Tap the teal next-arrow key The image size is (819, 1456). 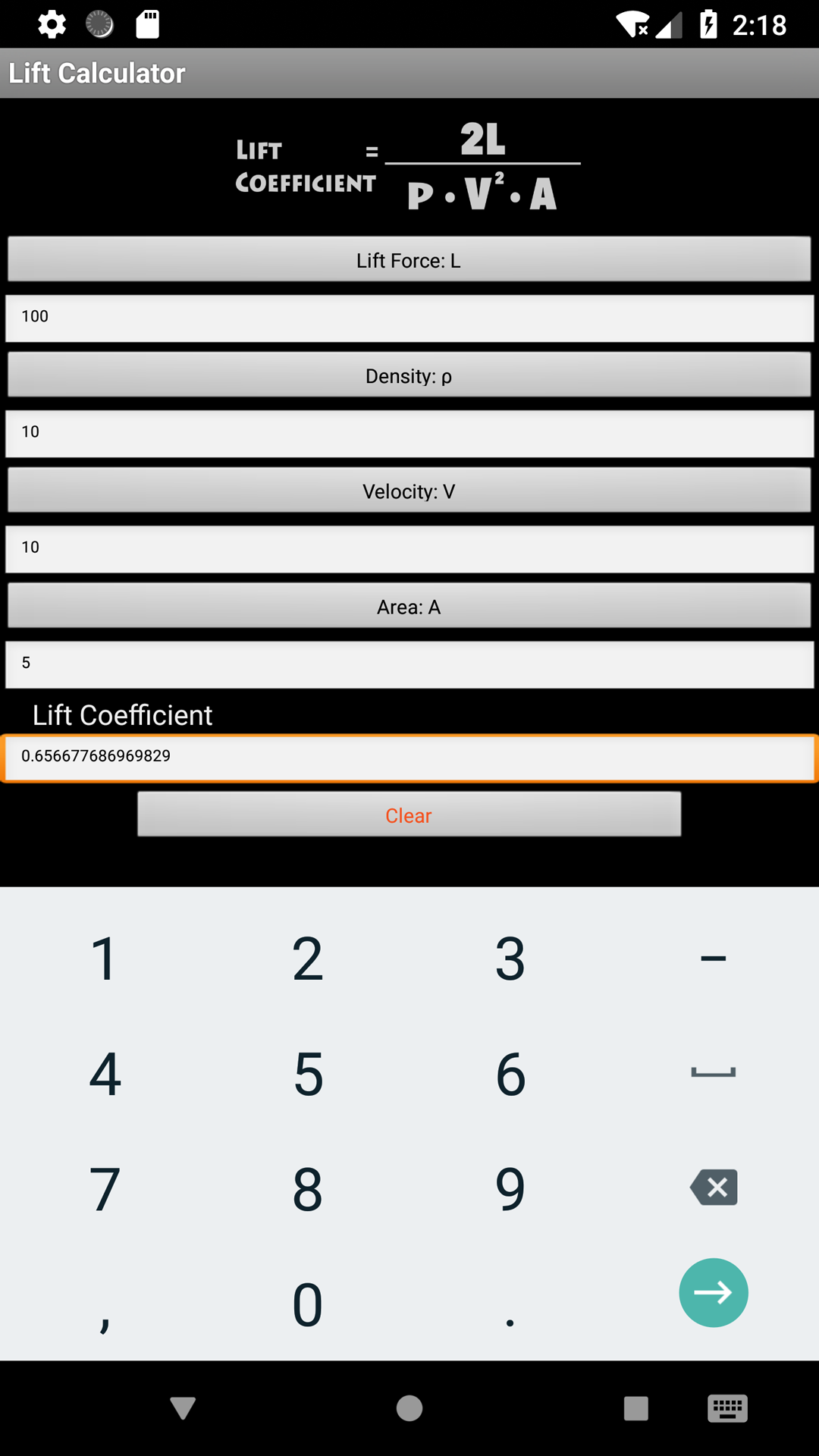click(713, 1292)
